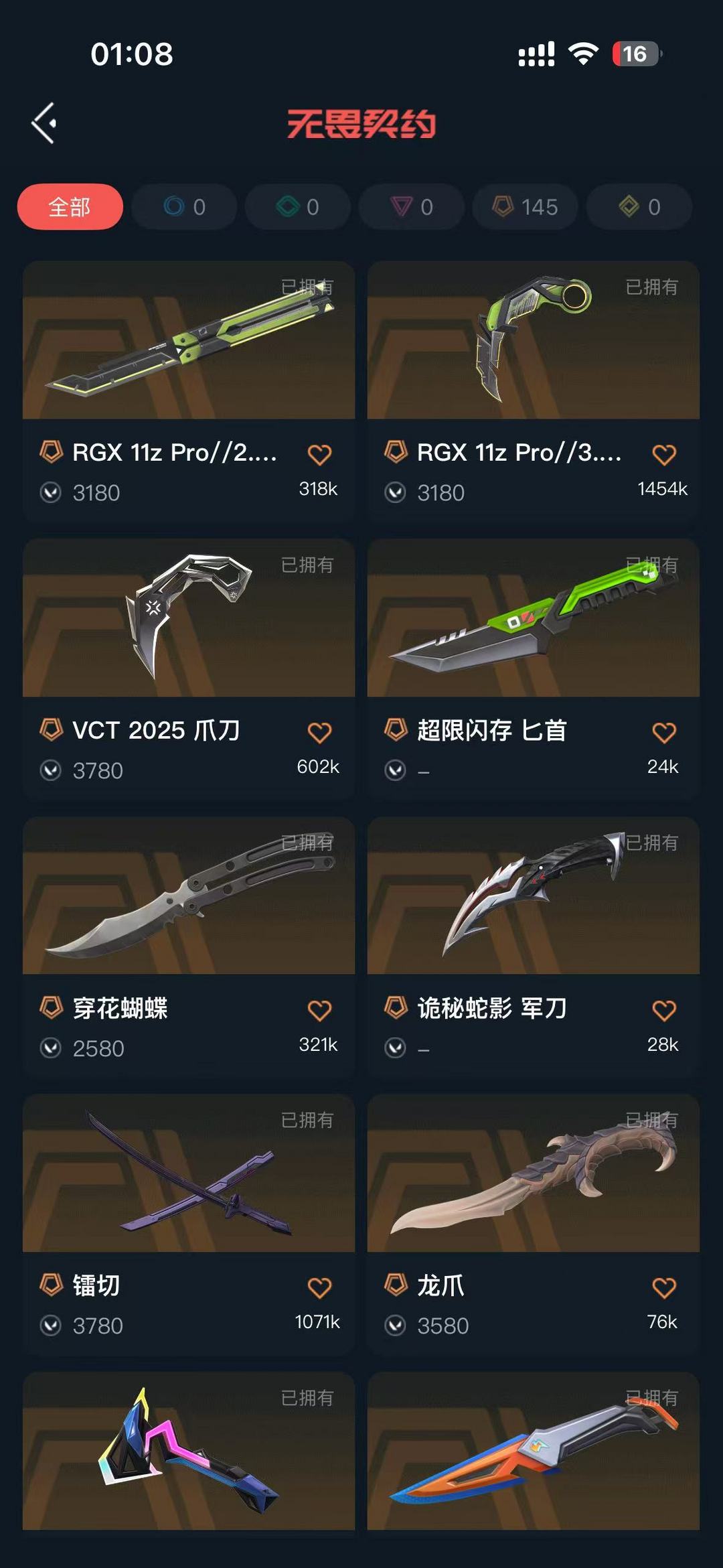
Task: Go back using the arrow icon
Action: [x=44, y=123]
